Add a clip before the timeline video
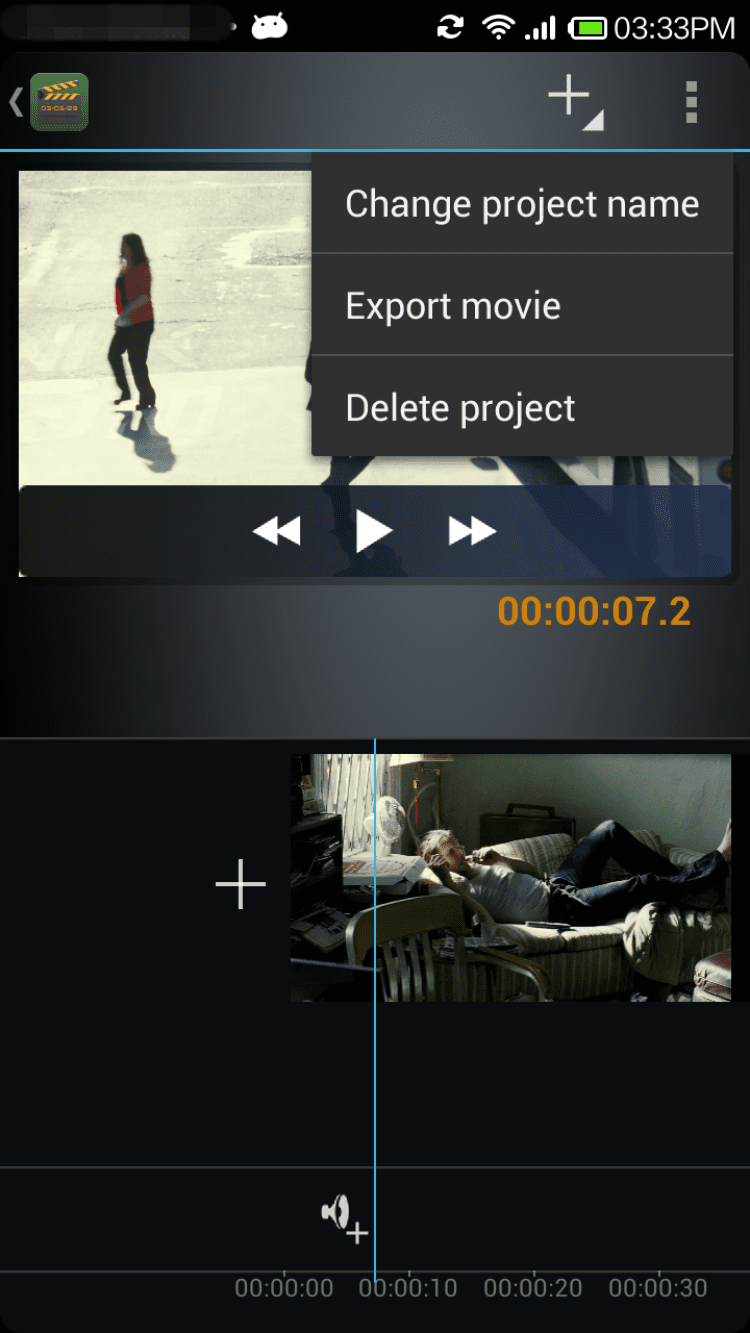Viewport: 750px width, 1333px height. (x=240, y=884)
